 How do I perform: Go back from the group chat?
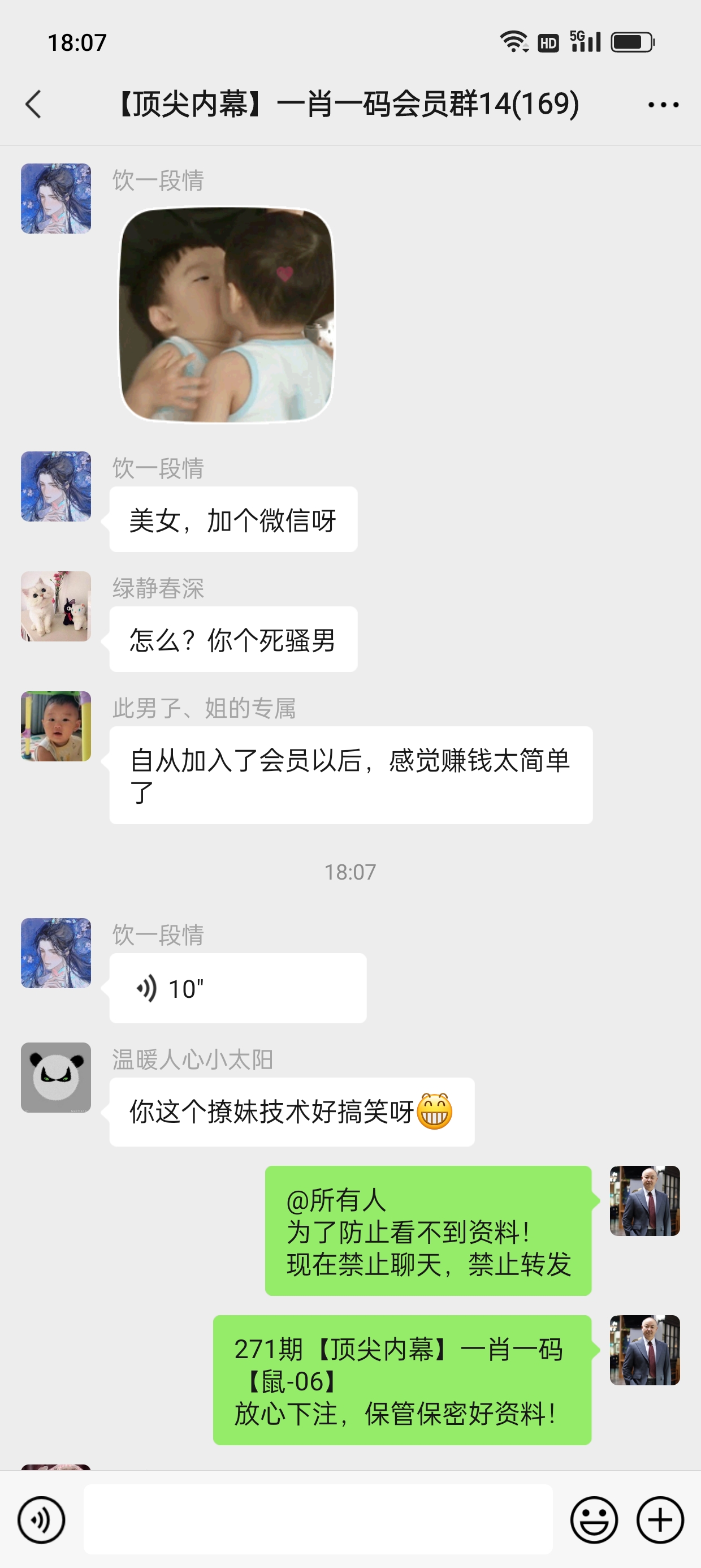[x=34, y=104]
